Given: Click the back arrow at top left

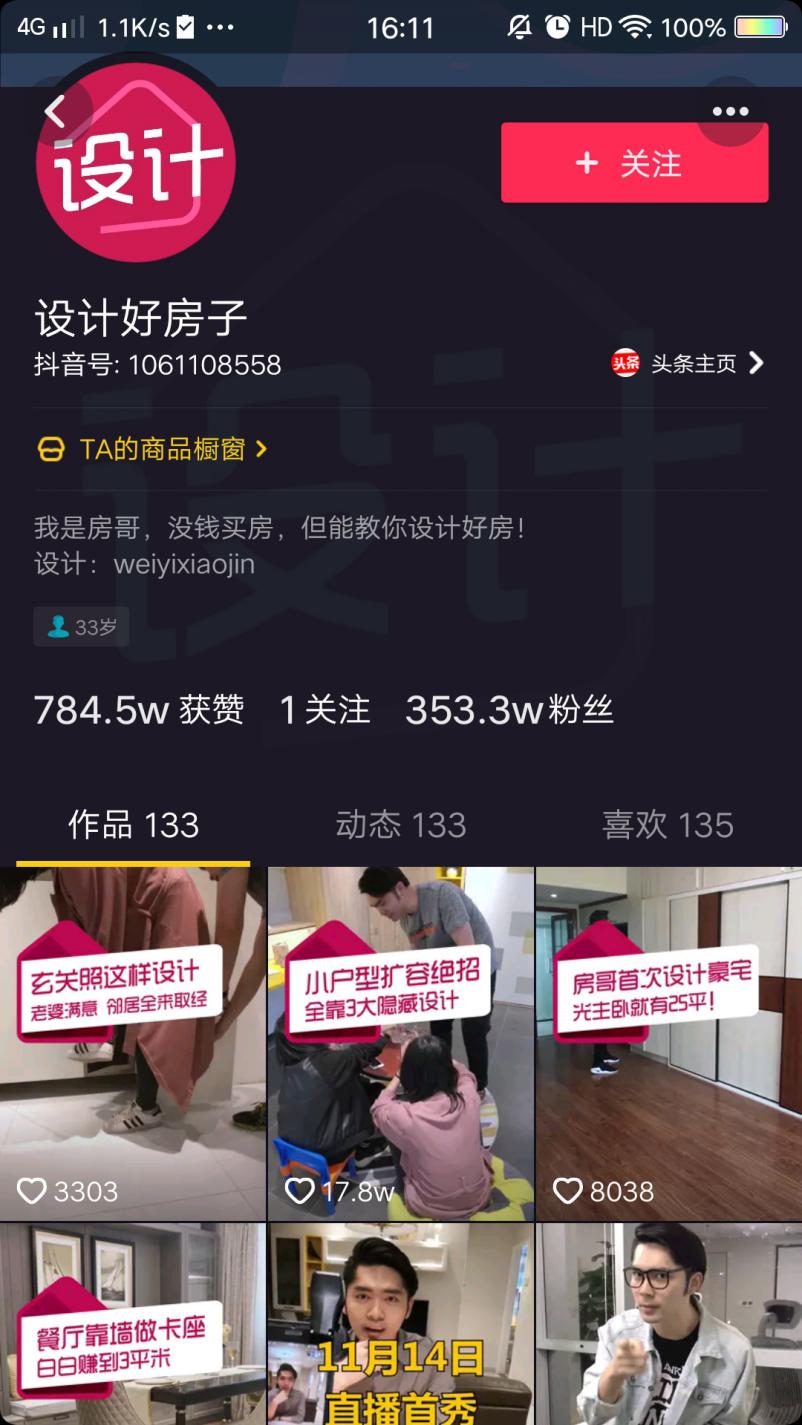Looking at the screenshot, I should tap(55, 110).
